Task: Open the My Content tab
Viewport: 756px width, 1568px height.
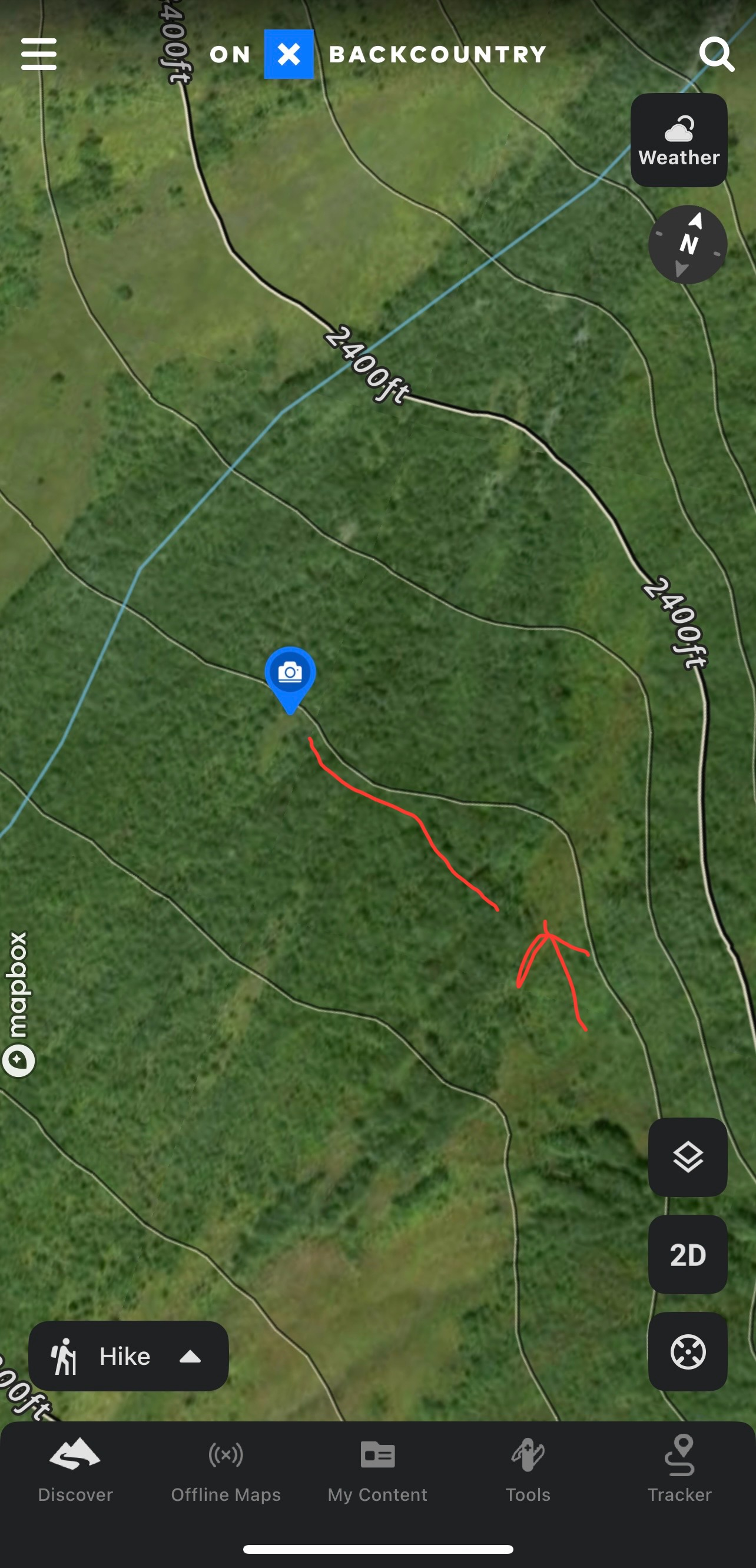Action: pyautogui.click(x=377, y=1470)
